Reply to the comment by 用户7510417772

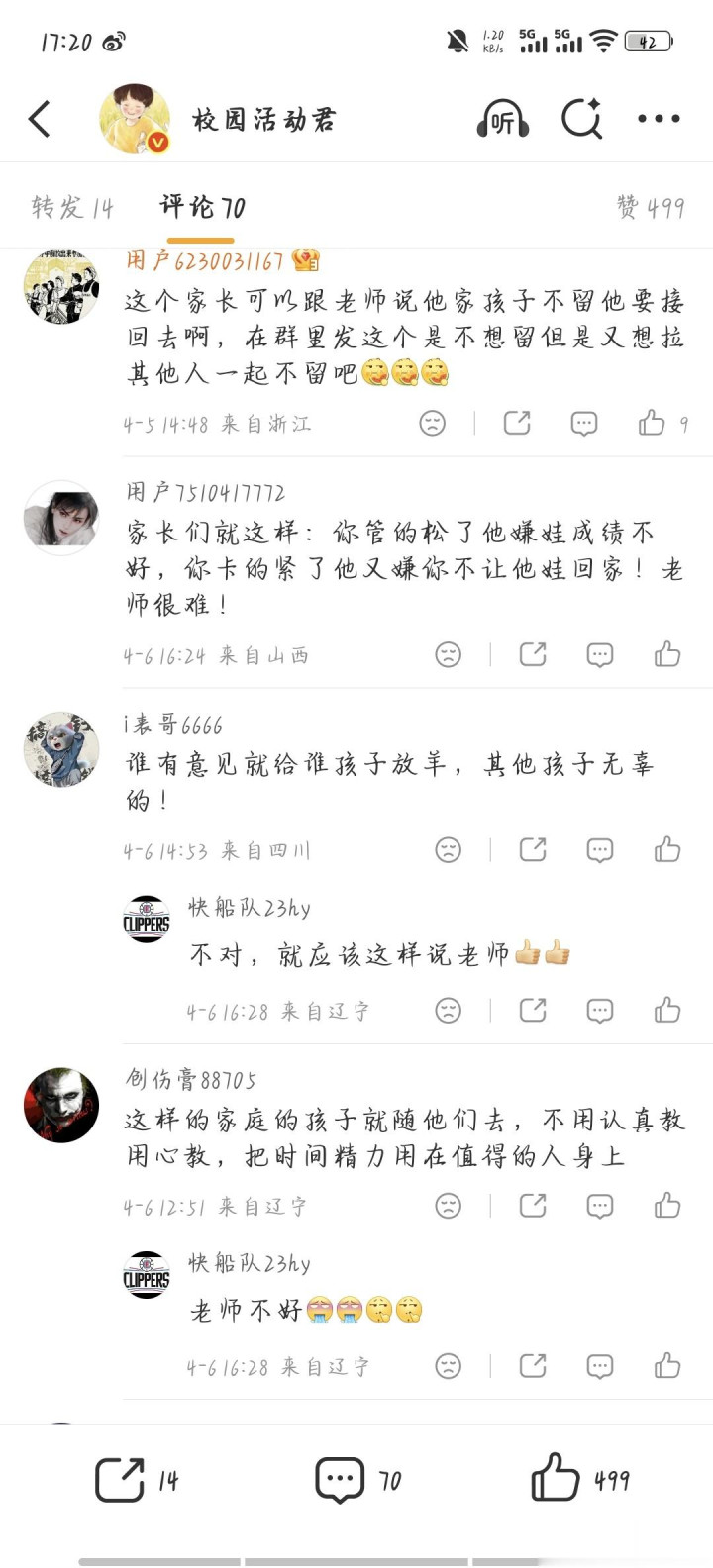tap(599, 655)
